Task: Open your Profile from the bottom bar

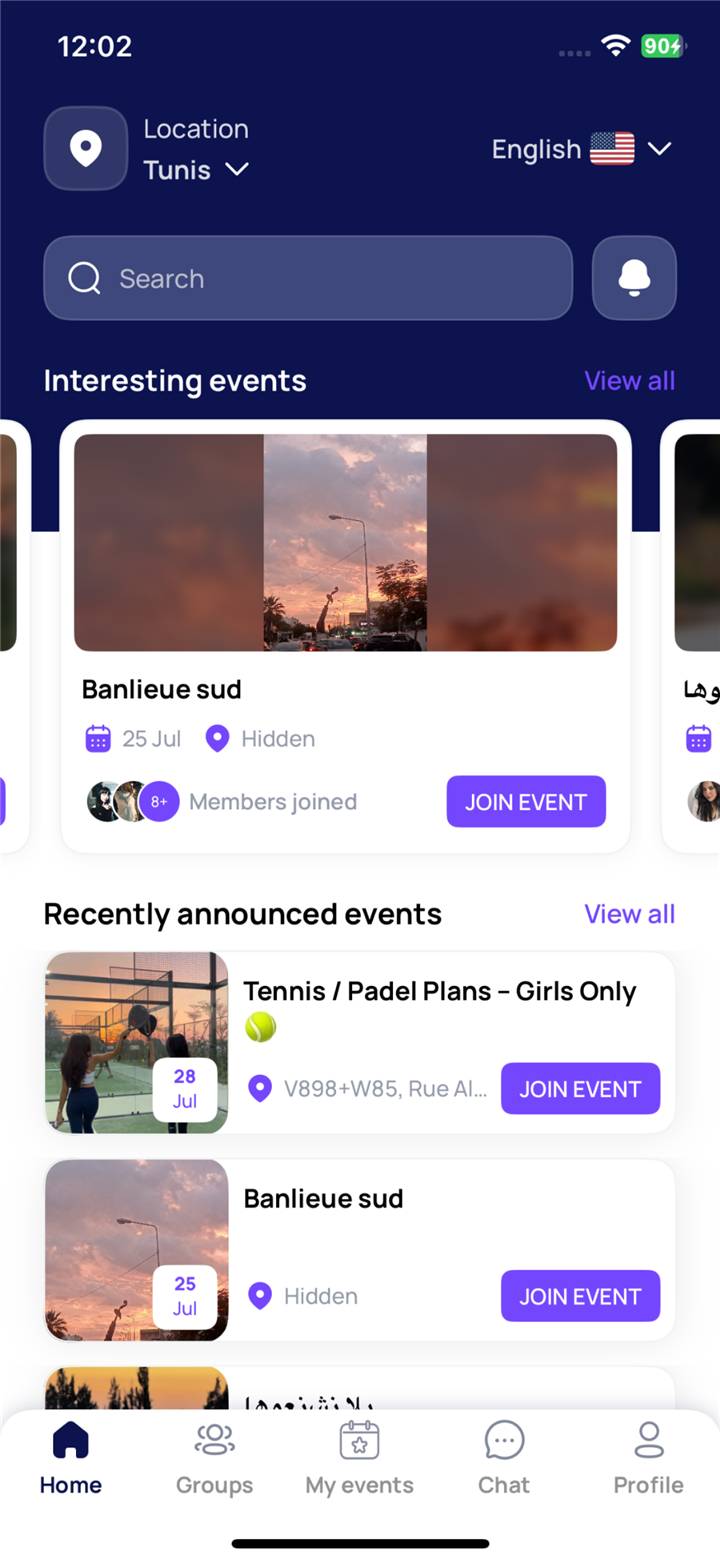Action: (x=647, y=1457)
